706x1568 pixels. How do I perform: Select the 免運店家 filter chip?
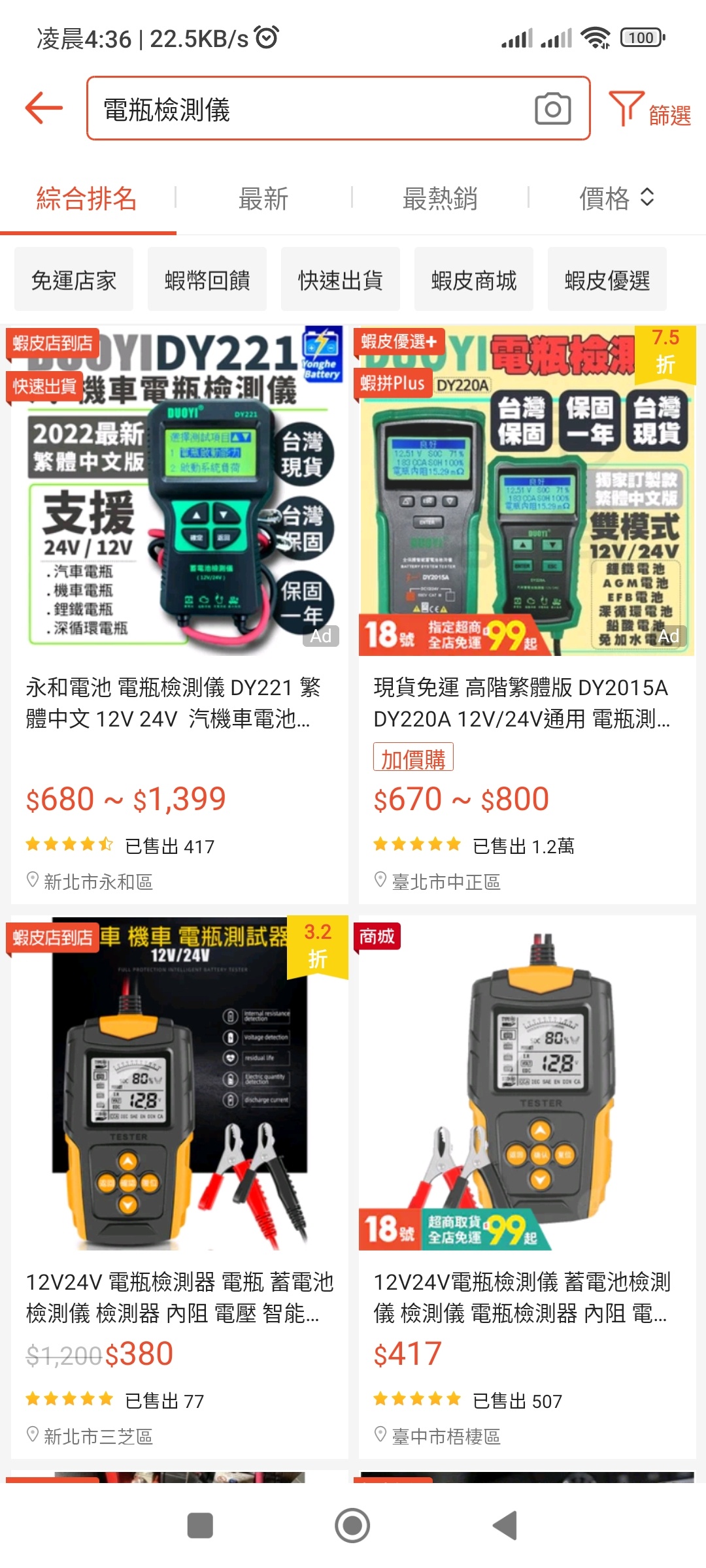coord(74,280)
